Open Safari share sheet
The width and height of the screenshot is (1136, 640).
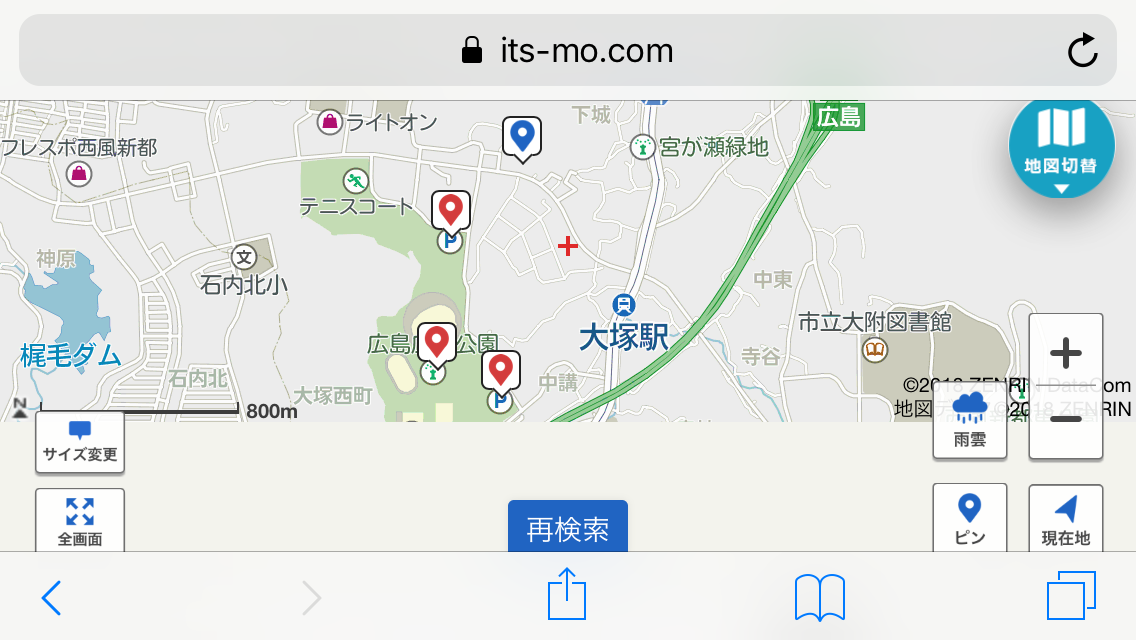click(567, 595)
